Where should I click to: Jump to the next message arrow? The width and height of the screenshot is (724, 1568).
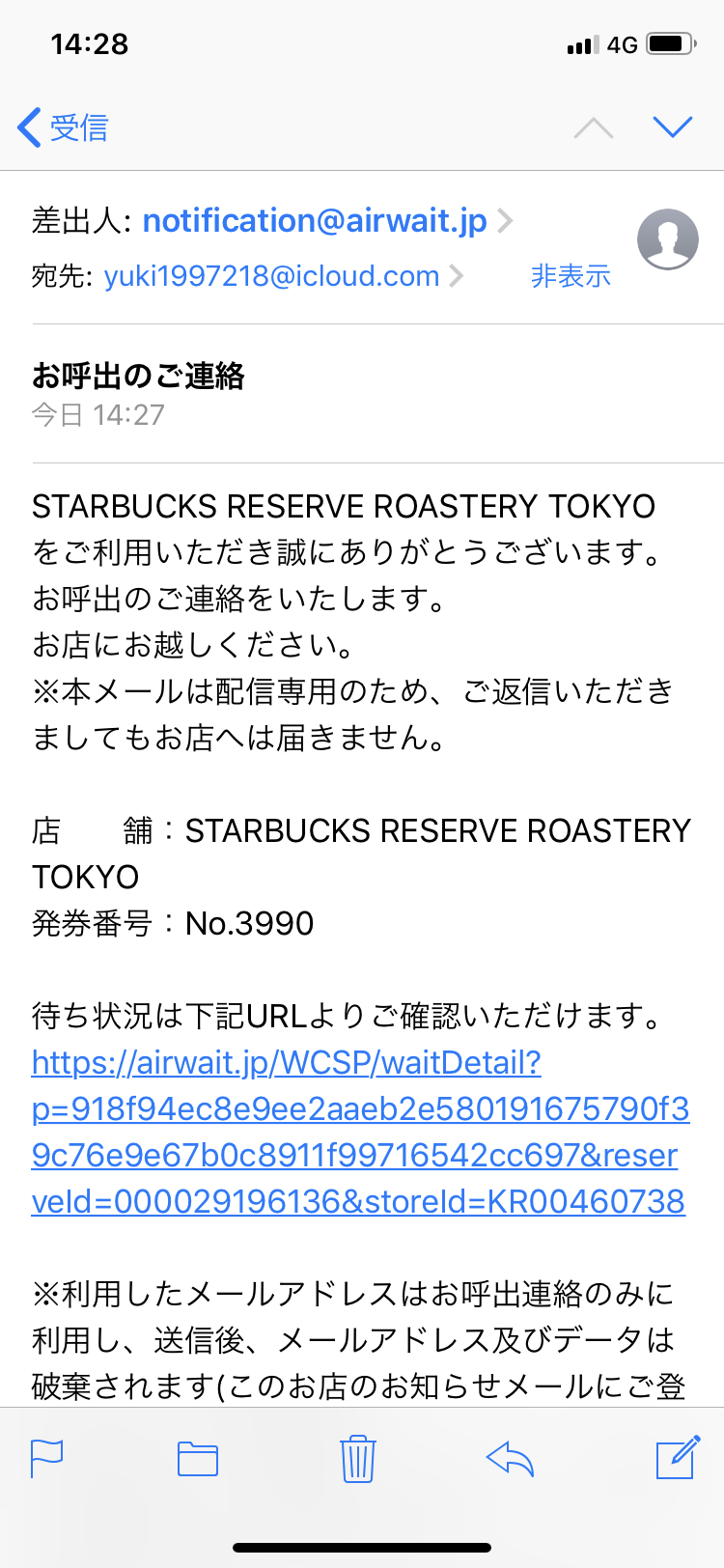pyautogui.click(x=673, y=127)
